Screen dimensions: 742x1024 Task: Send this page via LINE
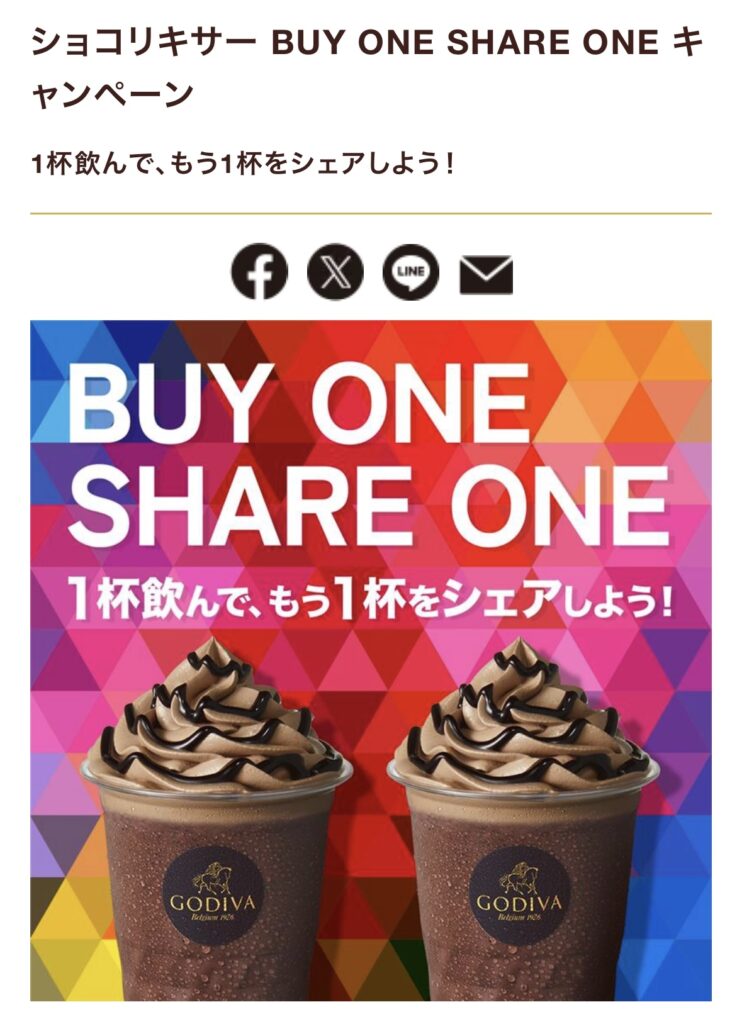[x=411, y=272]
